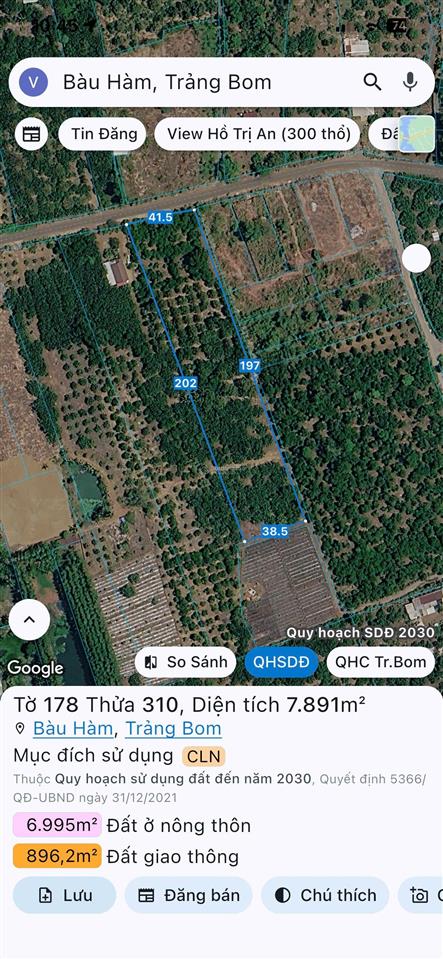
Task: Switch map type via map thumbnail
Action: (x=417, y=134)
